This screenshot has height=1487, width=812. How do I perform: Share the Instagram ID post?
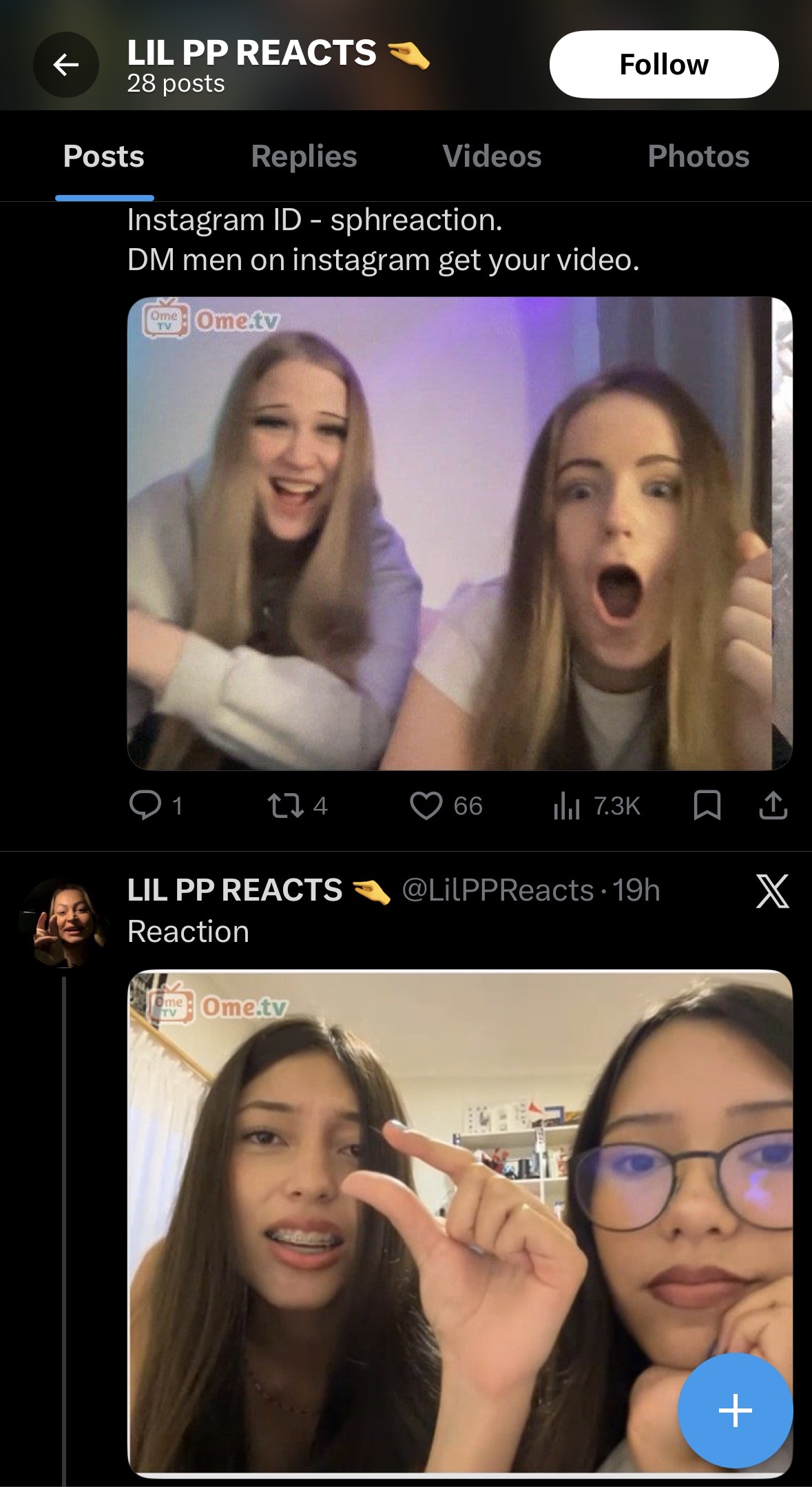coord(773,805)
